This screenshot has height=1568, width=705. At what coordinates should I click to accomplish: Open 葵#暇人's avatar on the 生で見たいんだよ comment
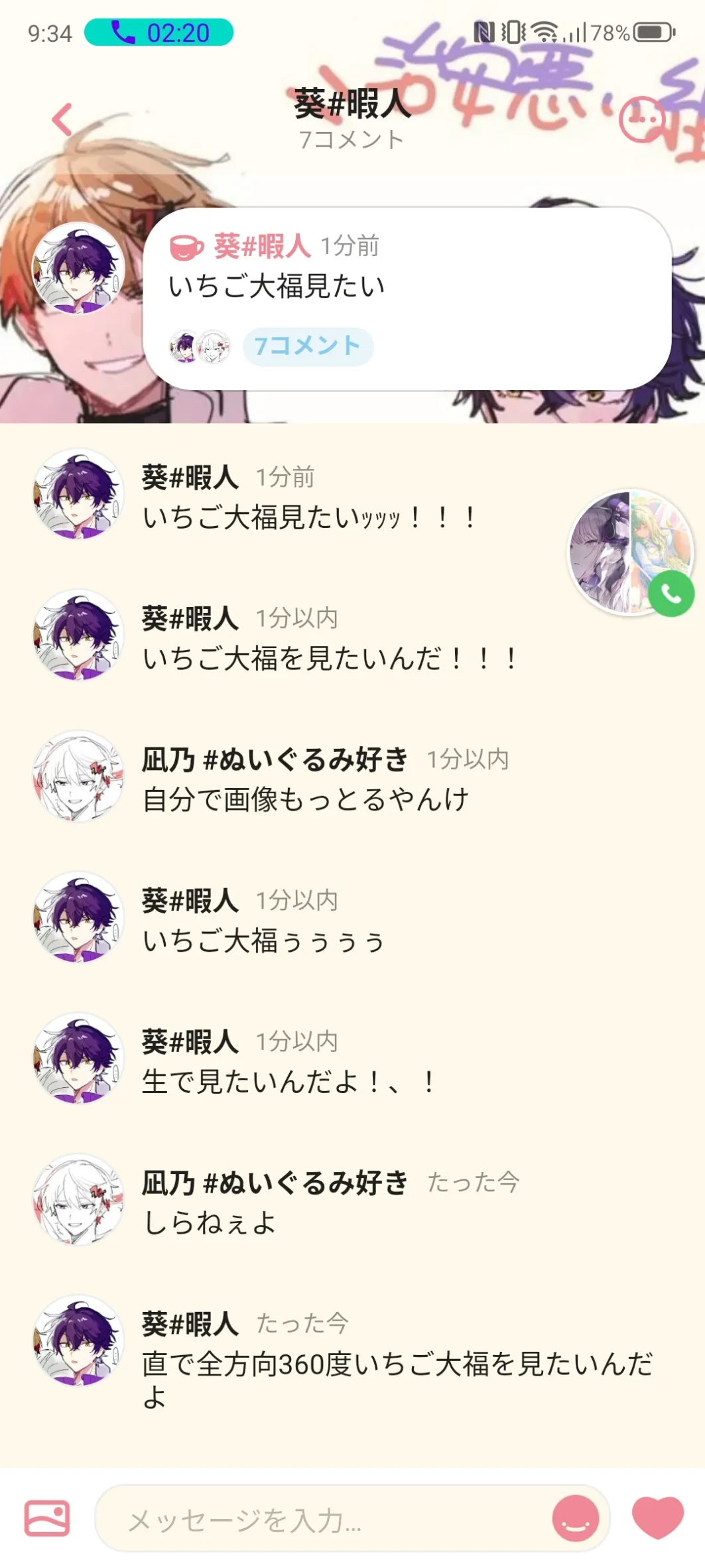tap(79, 1059)
